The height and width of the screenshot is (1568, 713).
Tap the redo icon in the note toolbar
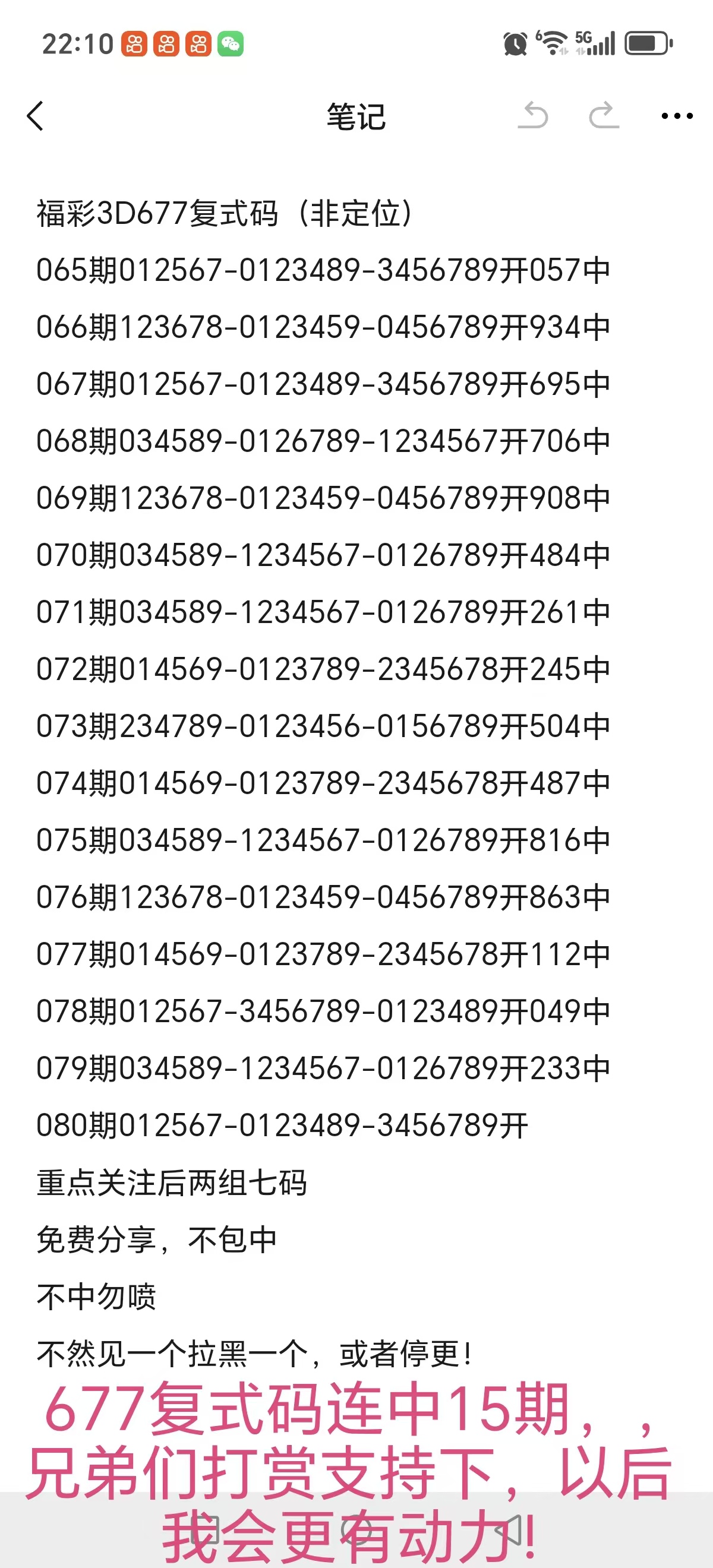[603, 116]
